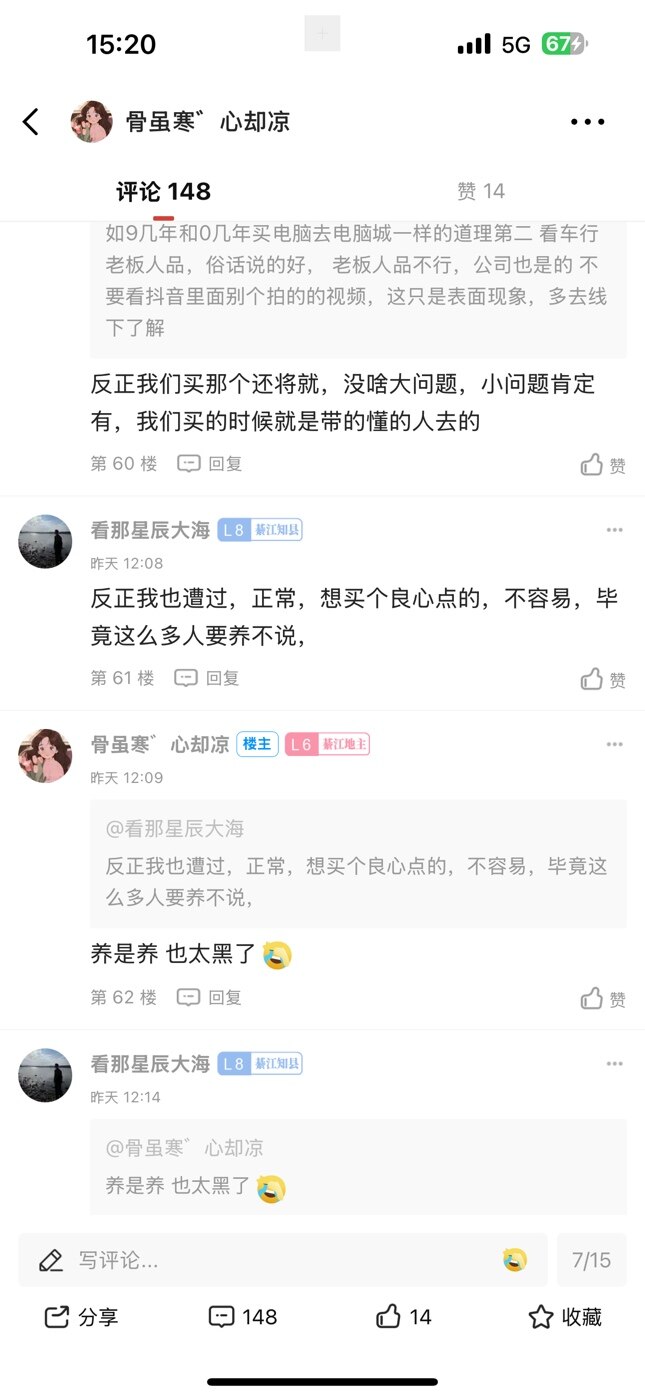Reply to the comment on 第 61 楼
Screen dimensions: 645x1398
coord(207,678)
